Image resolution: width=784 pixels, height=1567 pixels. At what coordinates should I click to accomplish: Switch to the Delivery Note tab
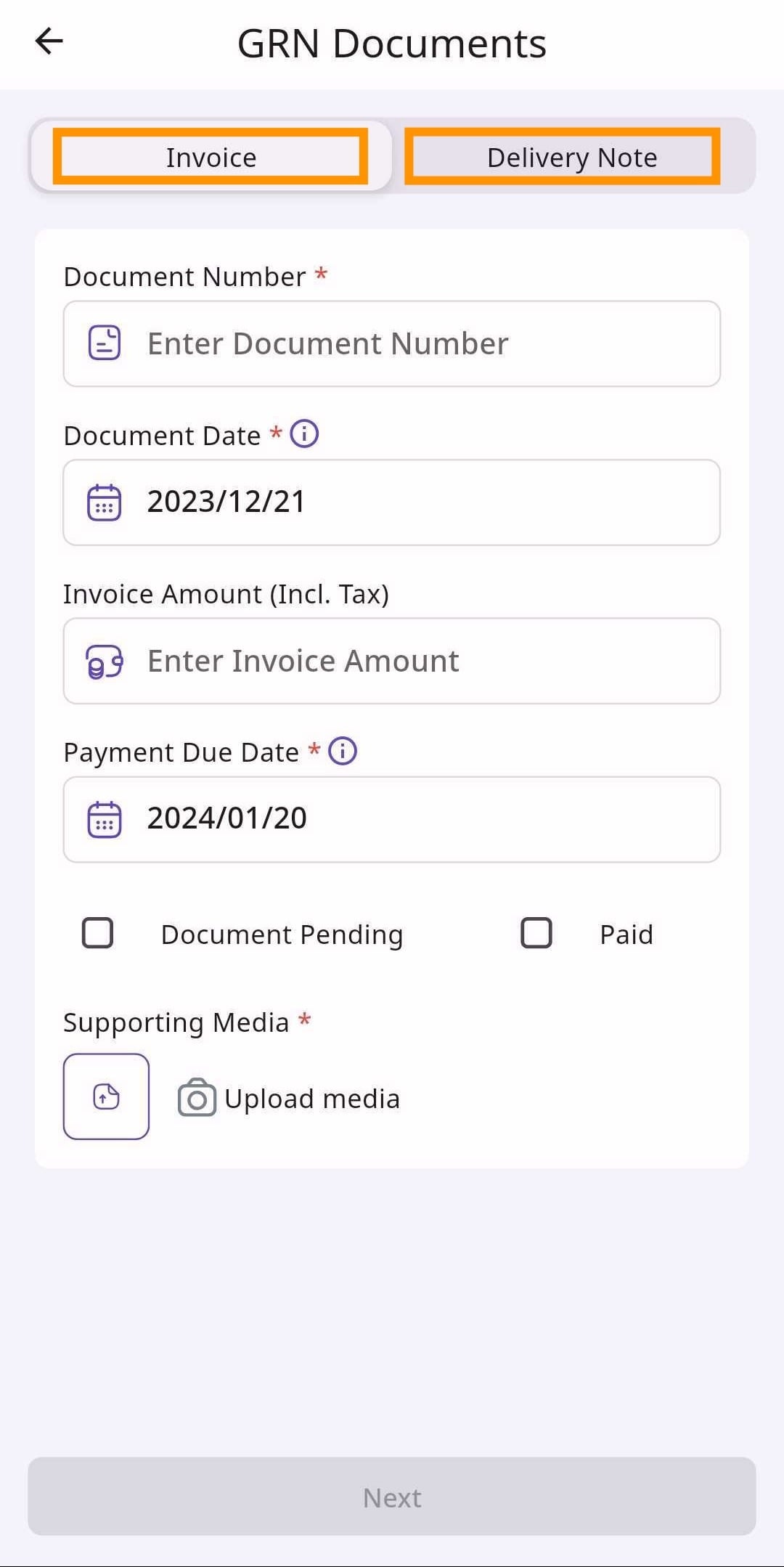[x=571, y=157]
